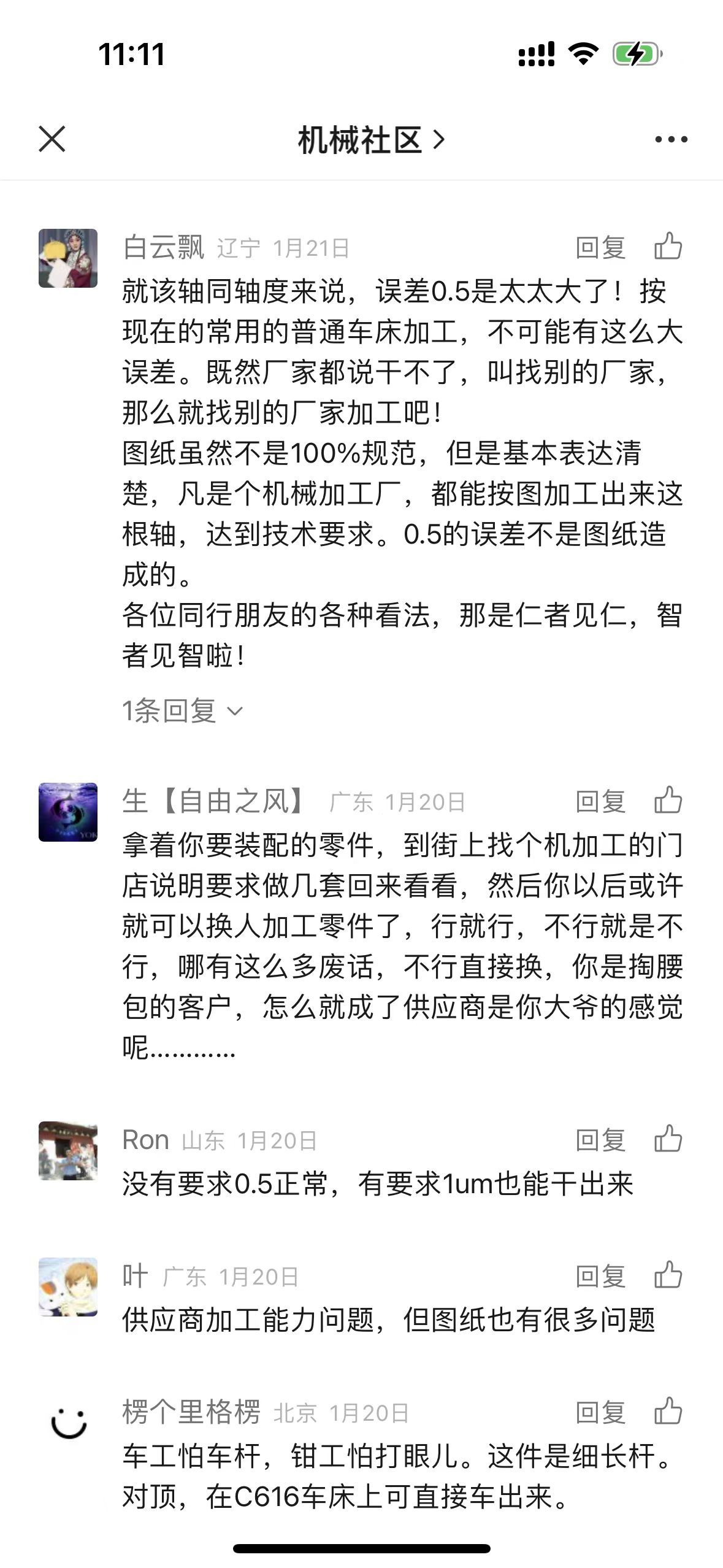723x1568 pixels.
Task: Reply to 白云飘's comment
Action: coord(600,248)
